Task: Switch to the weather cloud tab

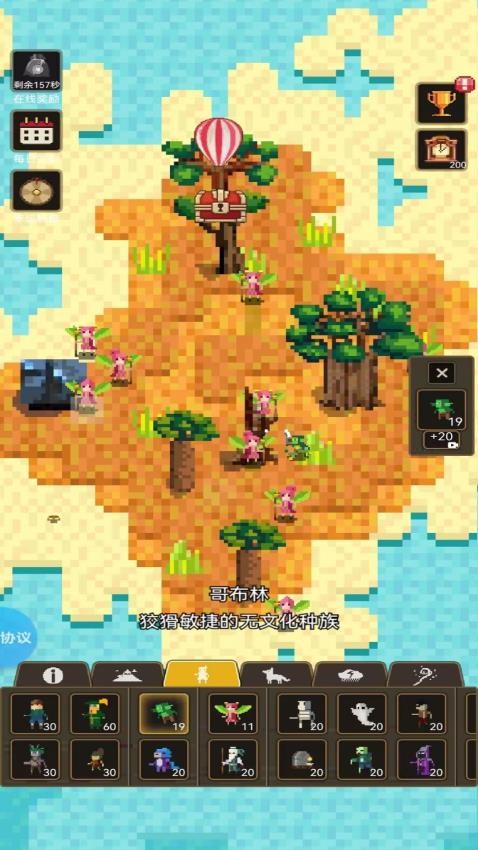Action: pyautogui.click(x=351, y=675)
